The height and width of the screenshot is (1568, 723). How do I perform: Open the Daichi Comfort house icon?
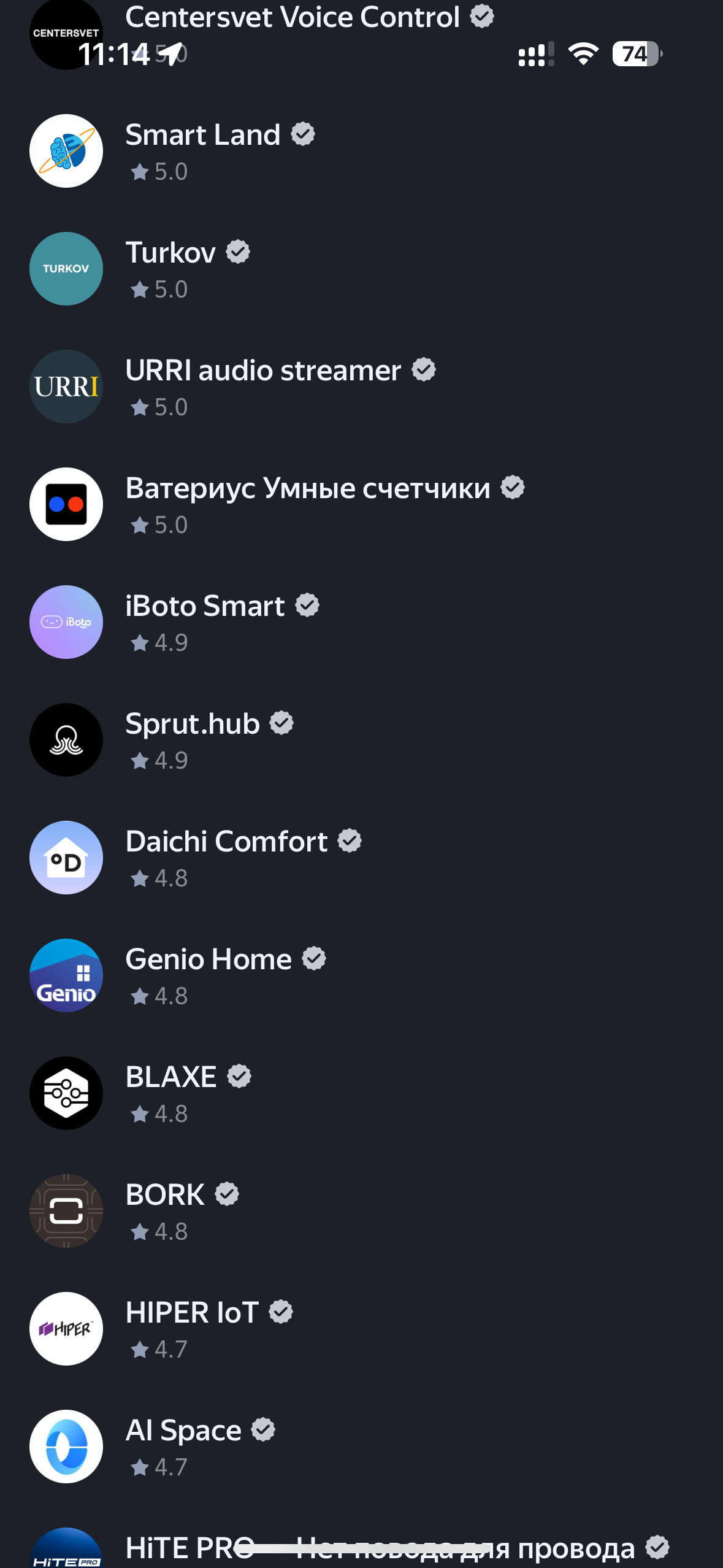pos(66,858)
